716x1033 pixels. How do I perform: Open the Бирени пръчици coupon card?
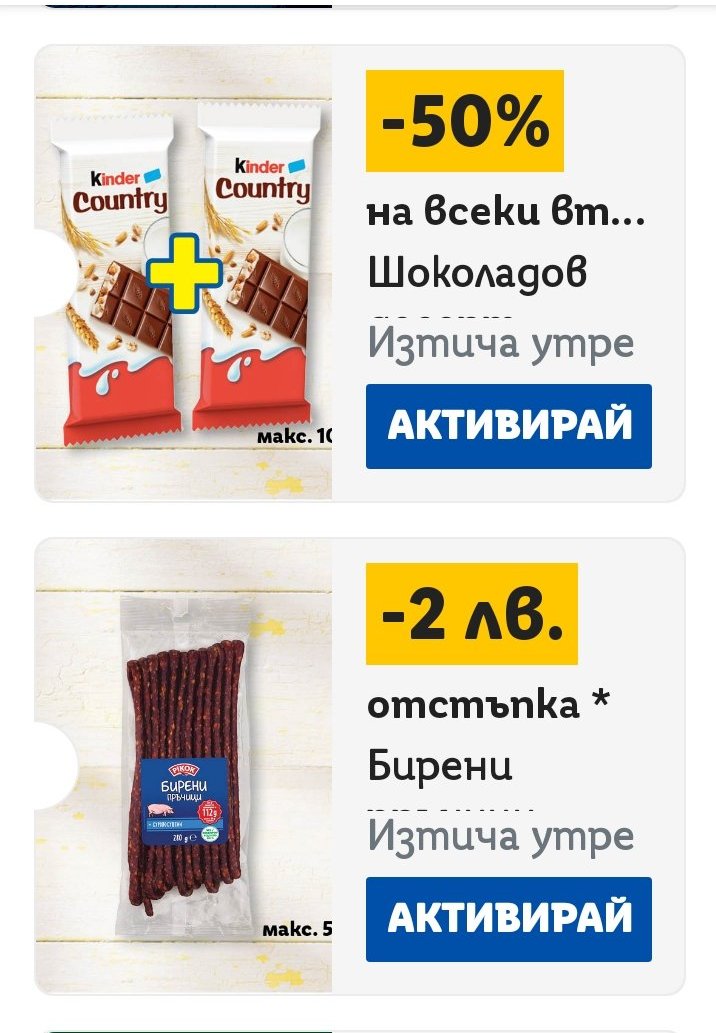point(185,765)
